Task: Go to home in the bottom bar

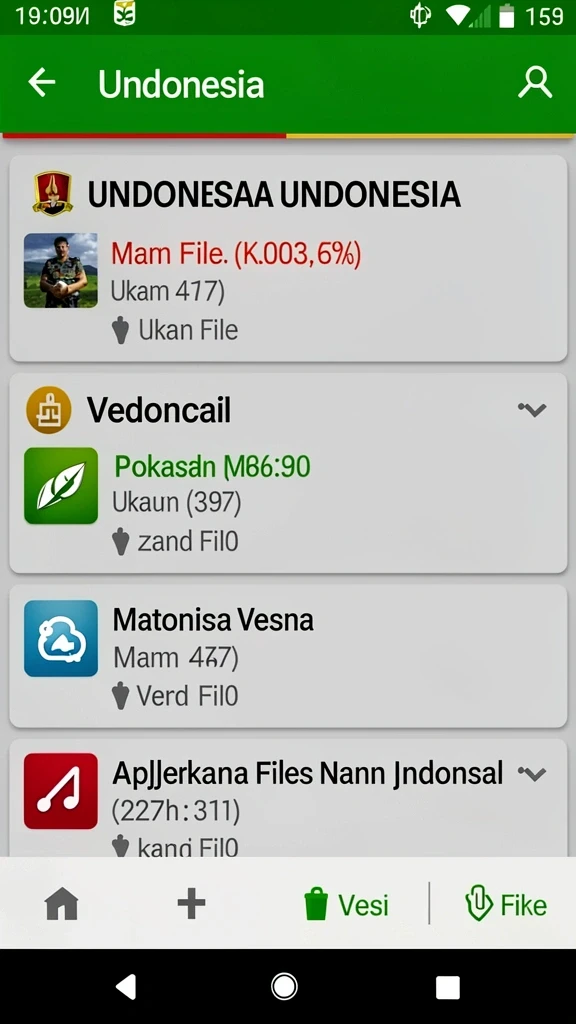Action: coord(61,905)
